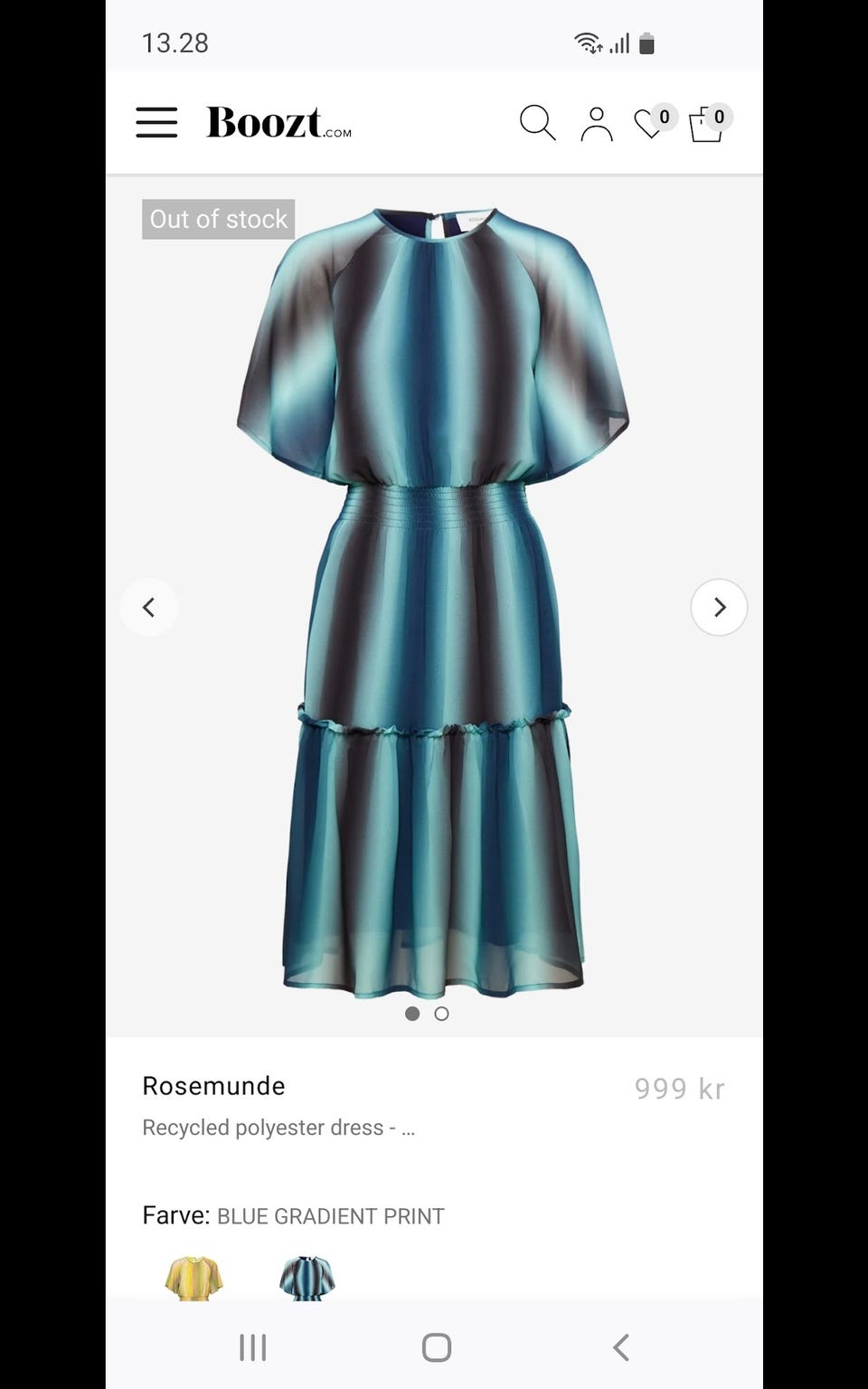Screen dimensions: 868x1389
Task: Show the previous product image
Action: click(x=149, y=607)
